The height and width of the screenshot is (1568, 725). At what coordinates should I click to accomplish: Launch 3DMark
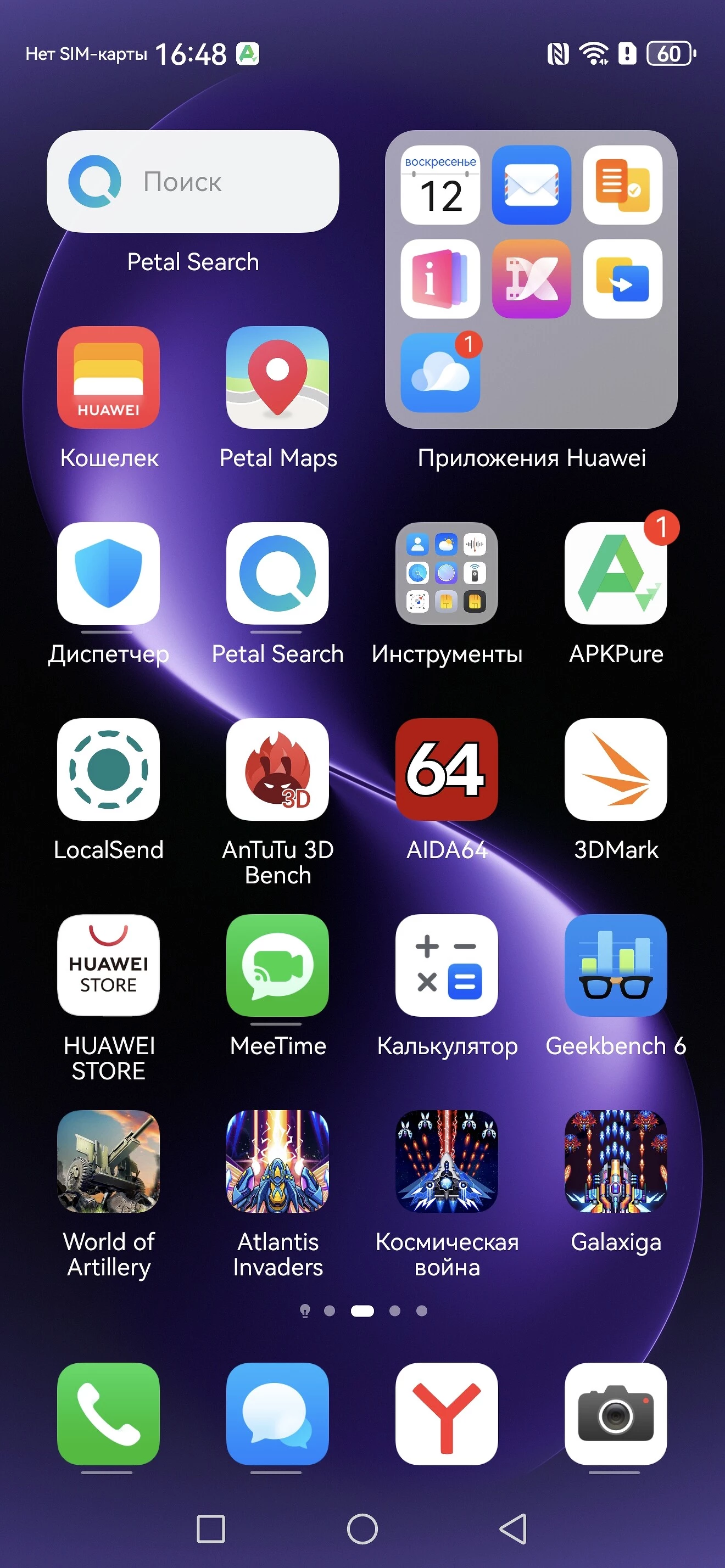click(616, 769)
